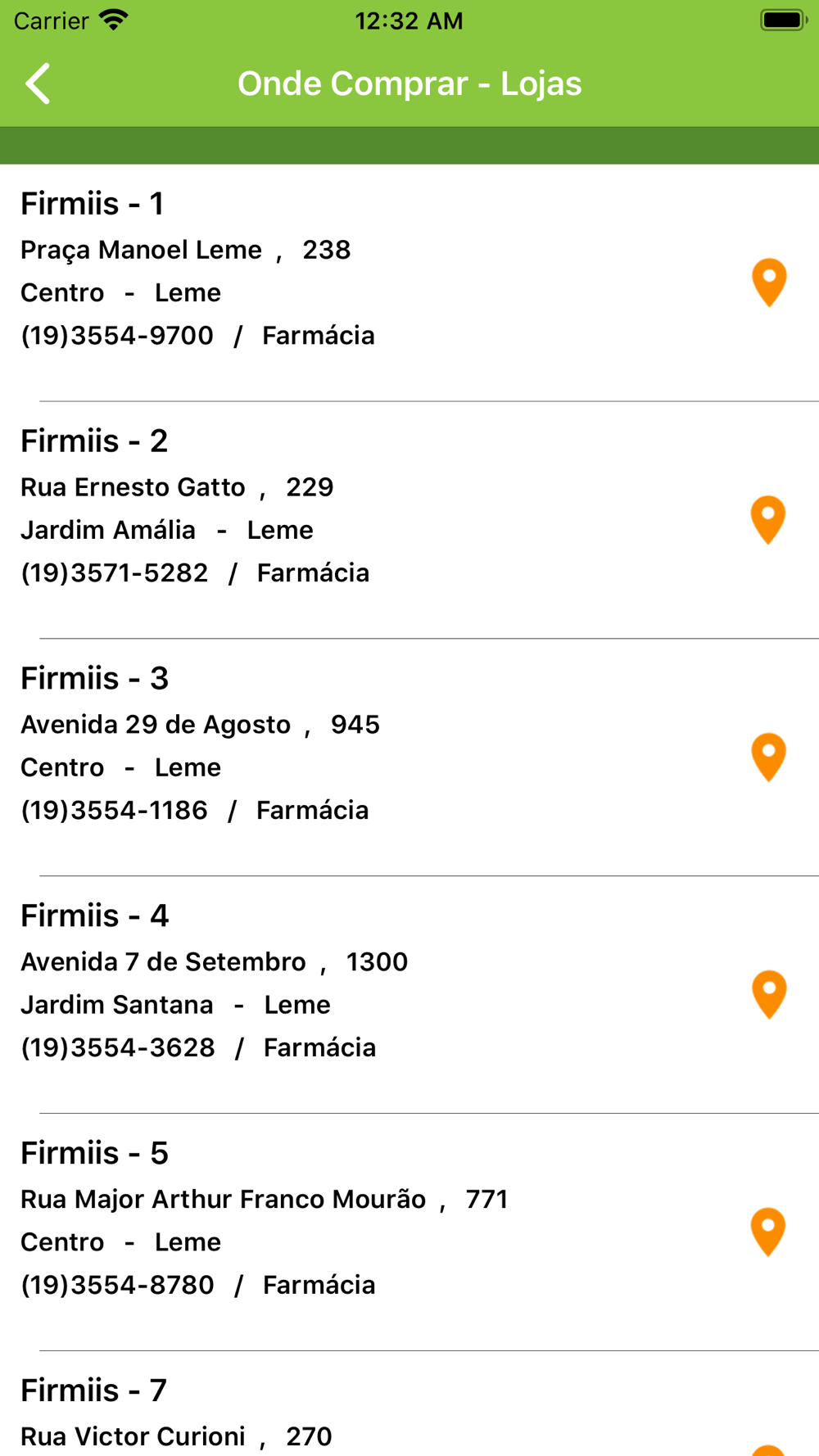Select the Firmiis - 2 store entry
This screenshot has width=819, height=1456.
pyautogui.click(x=409, y=520)
